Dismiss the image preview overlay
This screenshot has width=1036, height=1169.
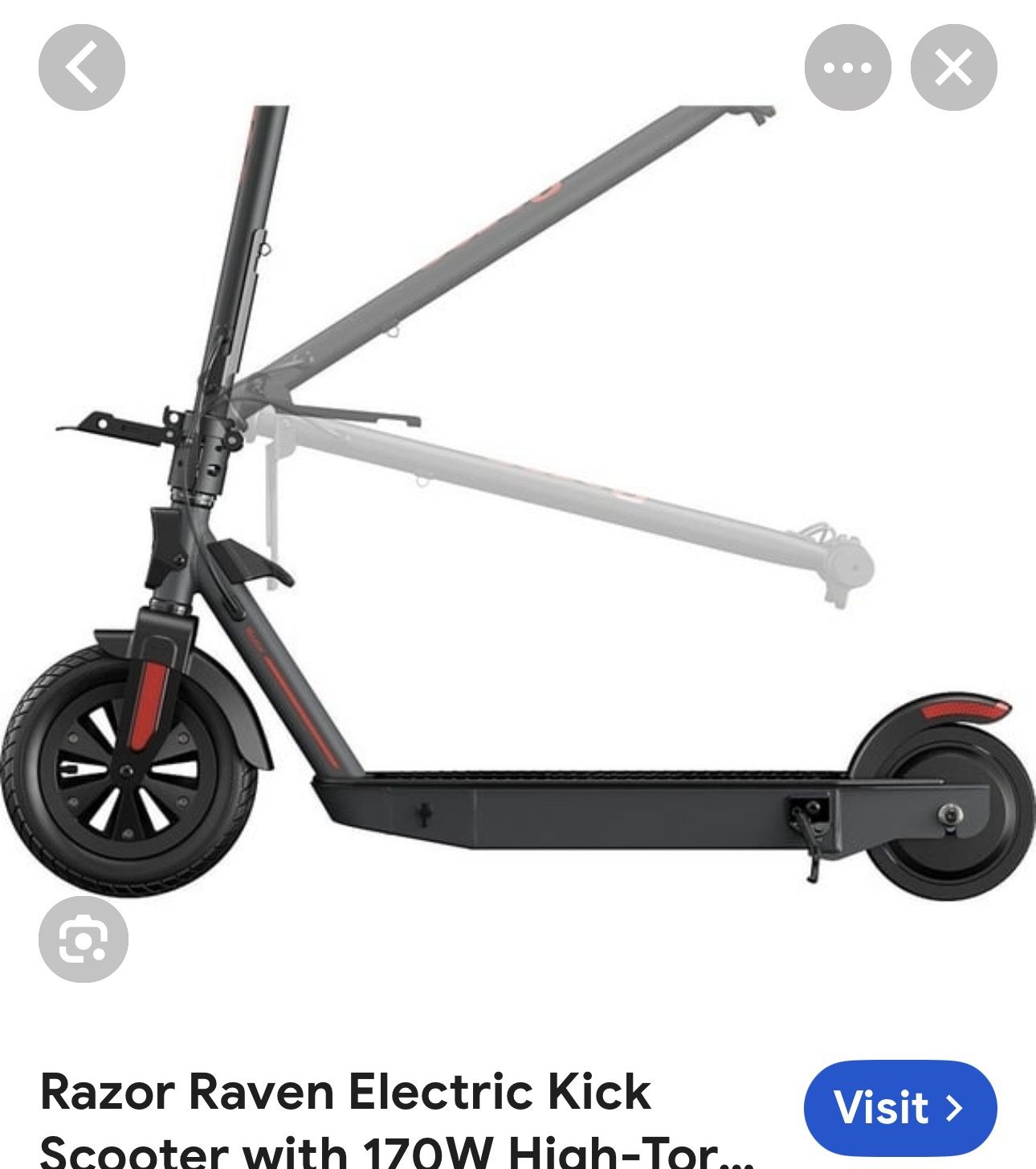point(953,67)
